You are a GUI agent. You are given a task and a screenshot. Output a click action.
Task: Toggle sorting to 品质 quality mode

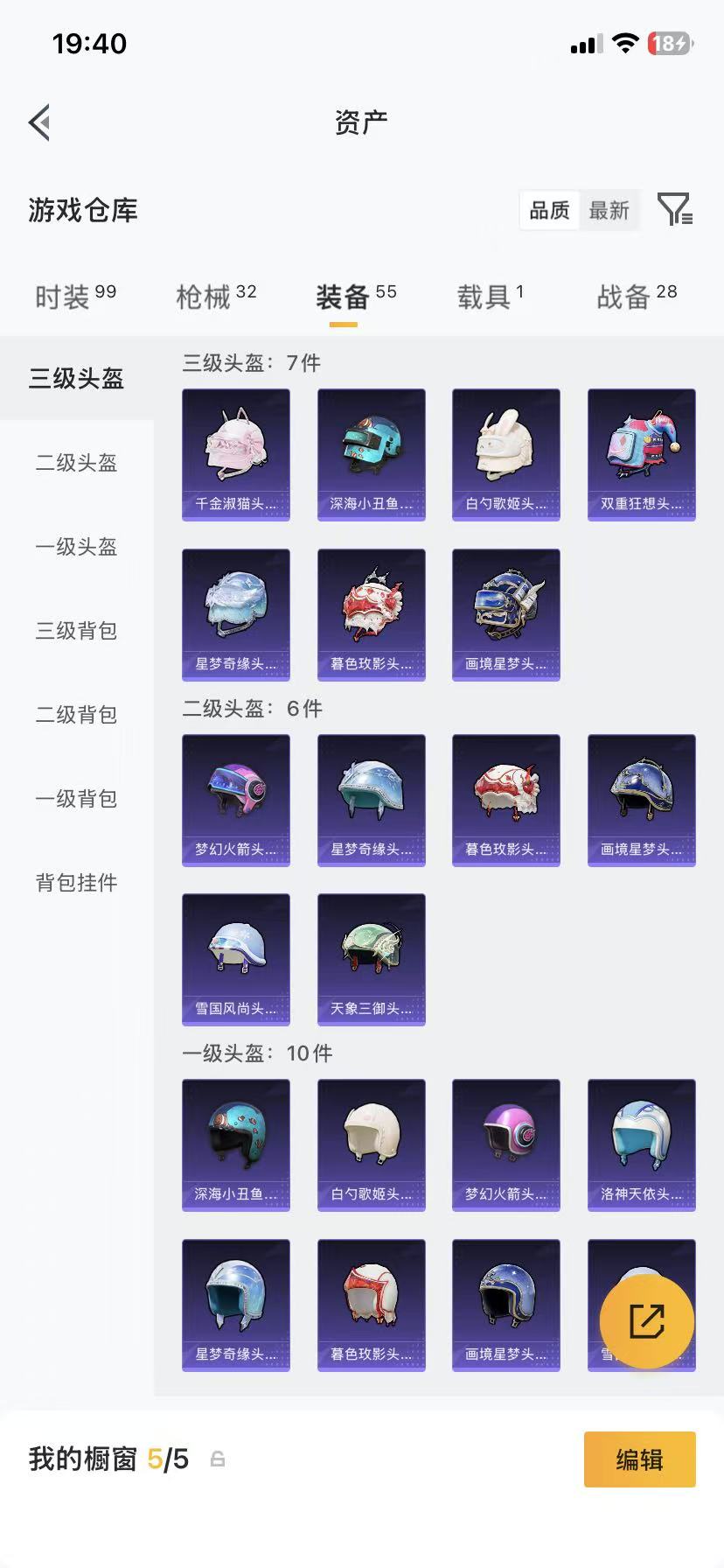[548, 210]
